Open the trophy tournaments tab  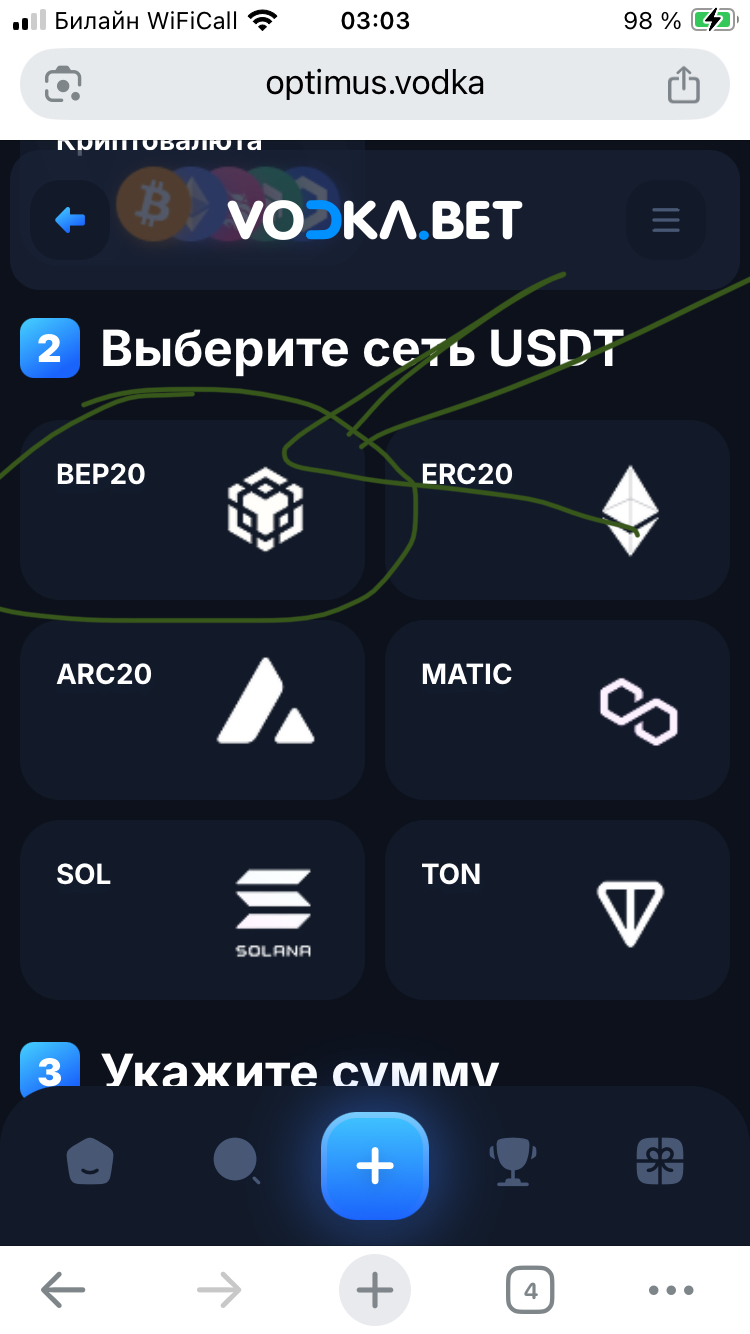pos(513,1163)
